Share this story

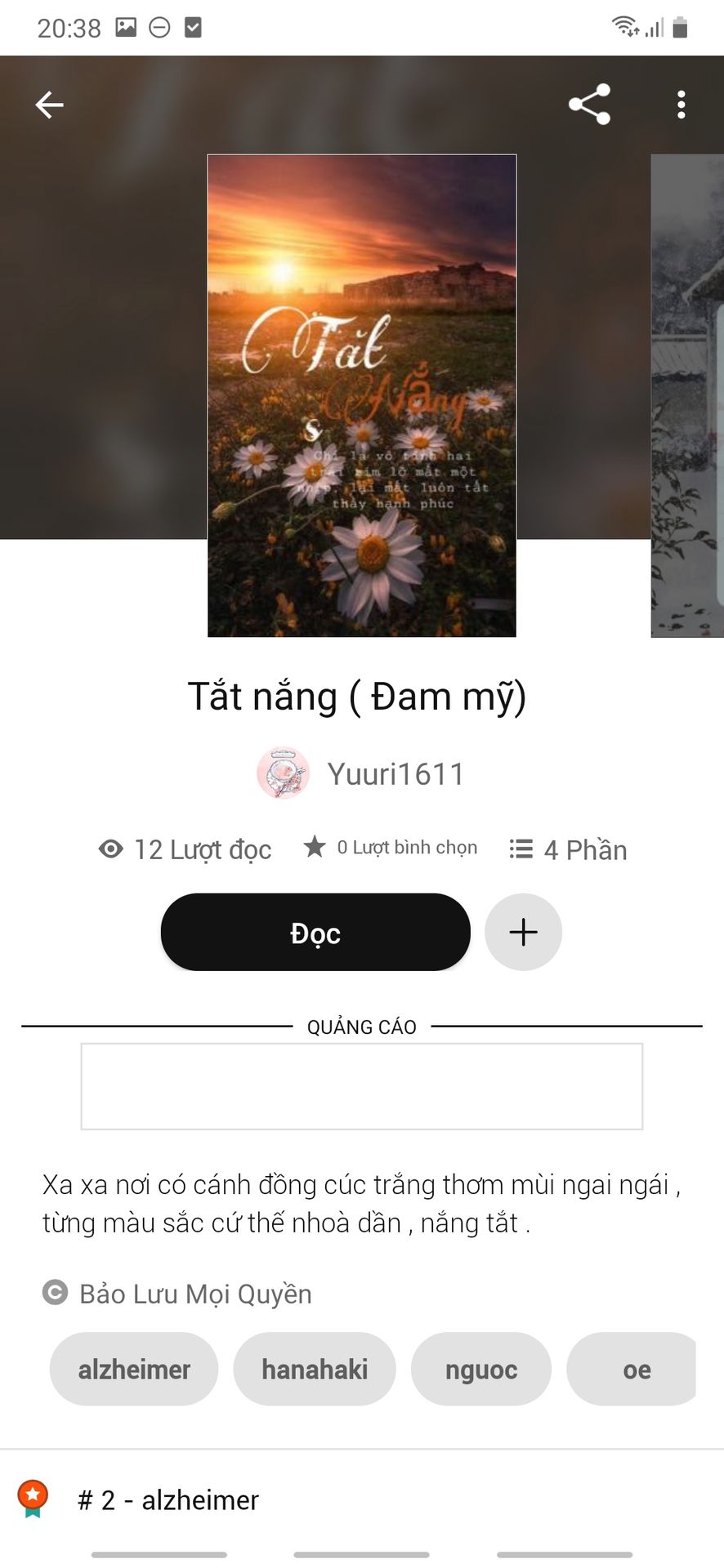(x=589, y=105)
